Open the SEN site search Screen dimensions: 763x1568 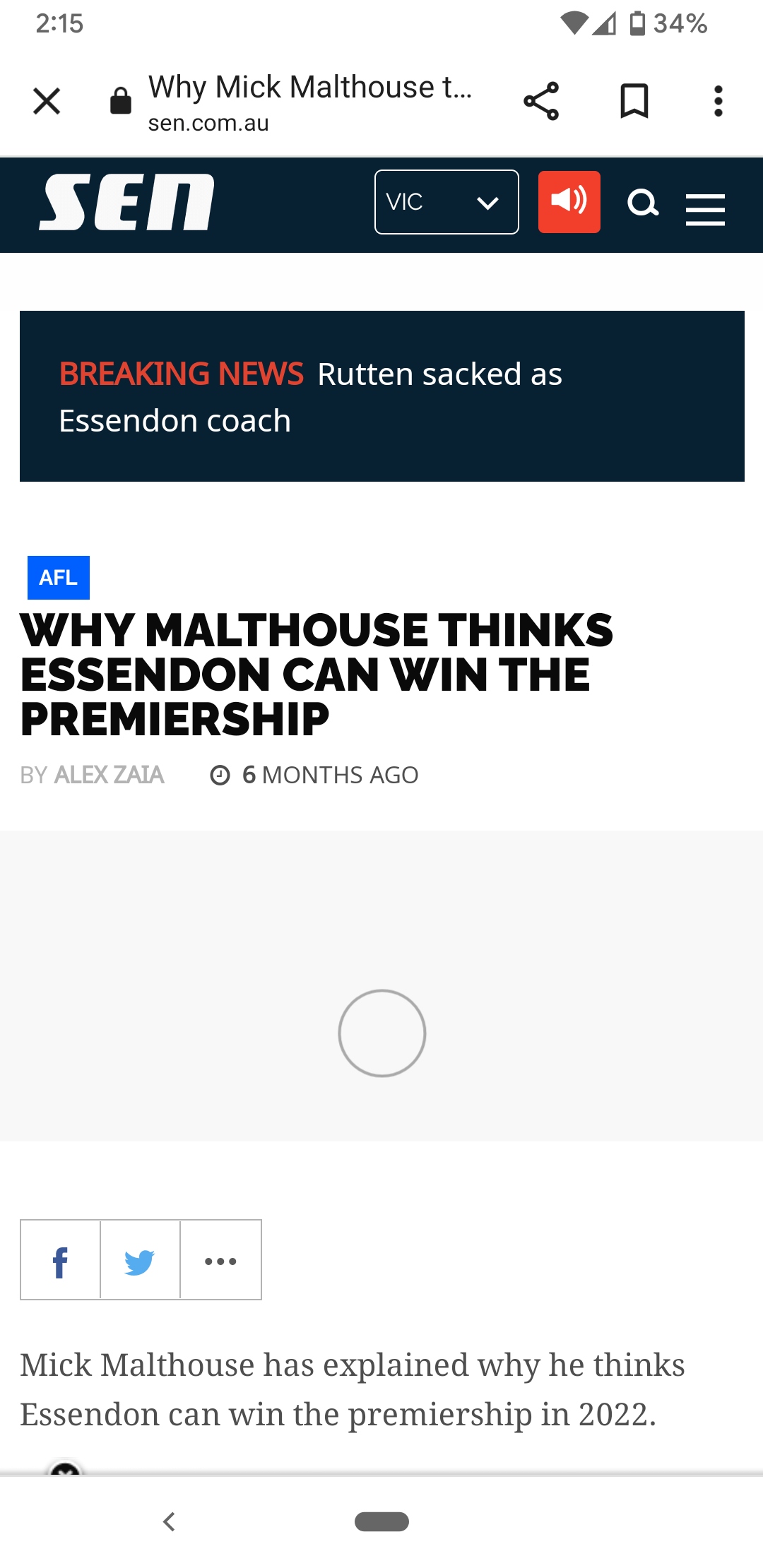coord(644,204)
